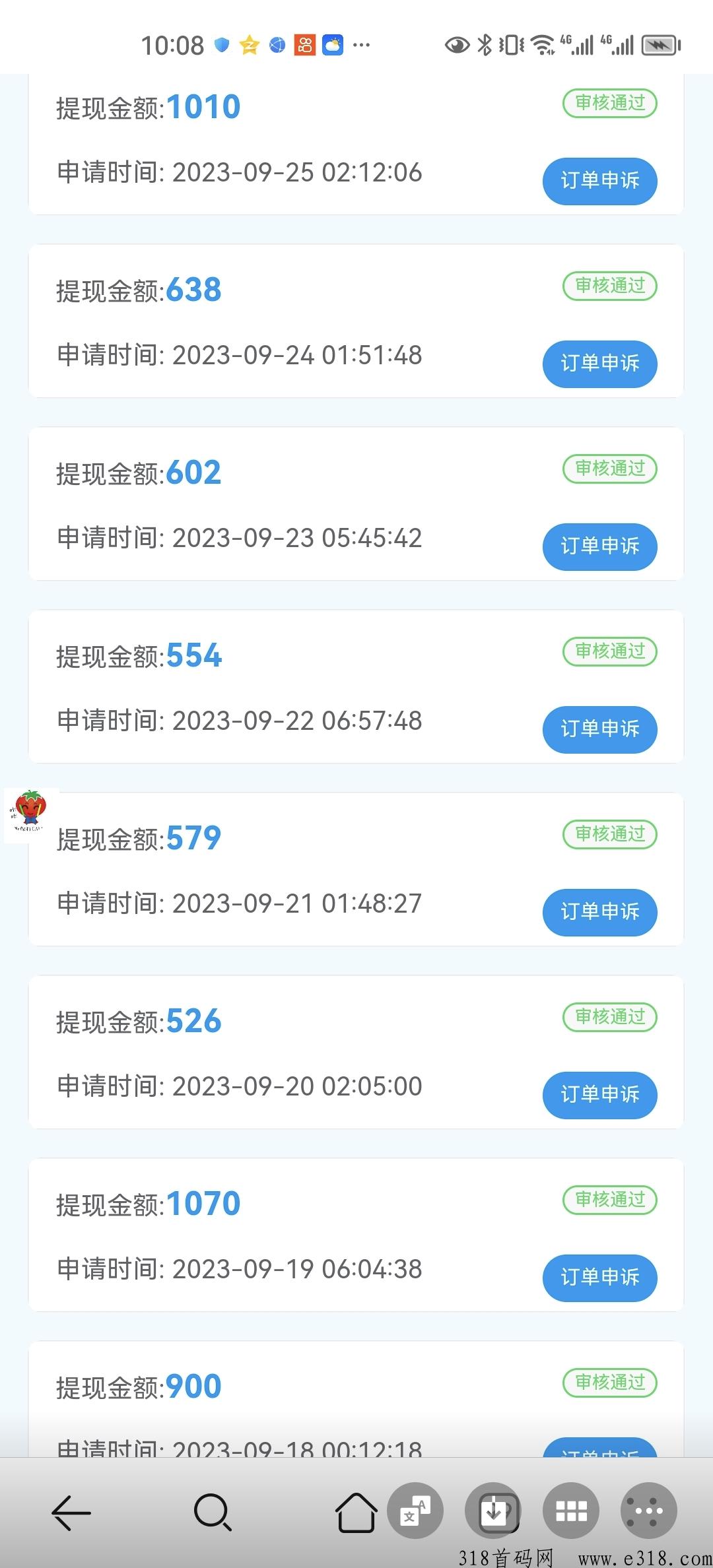
Task: Open 订单申诉 for the 554 withdrawal
Action: click(599, 730)
